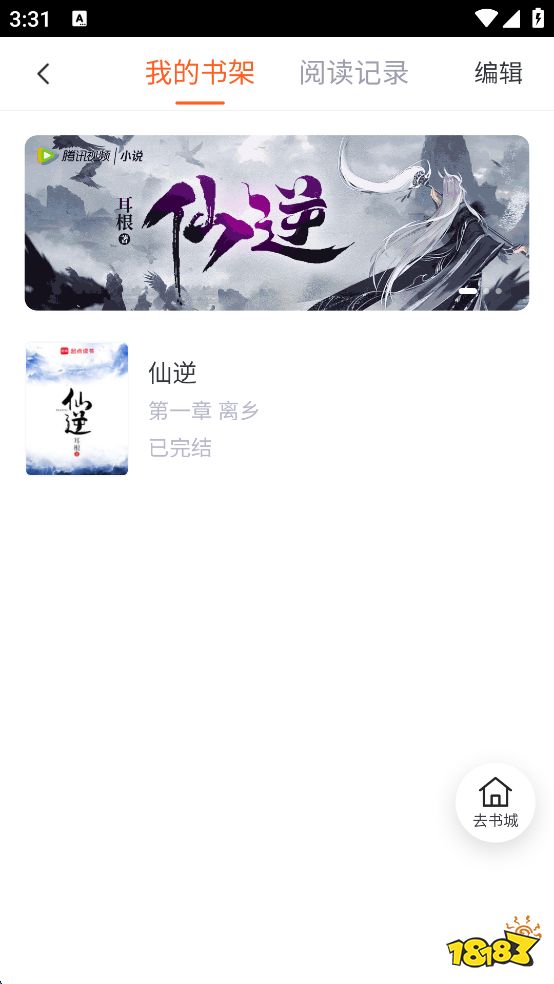The image size is (554, 984).
Task: Switch to the 阅读记录 tab
Action: click(354, 73)
